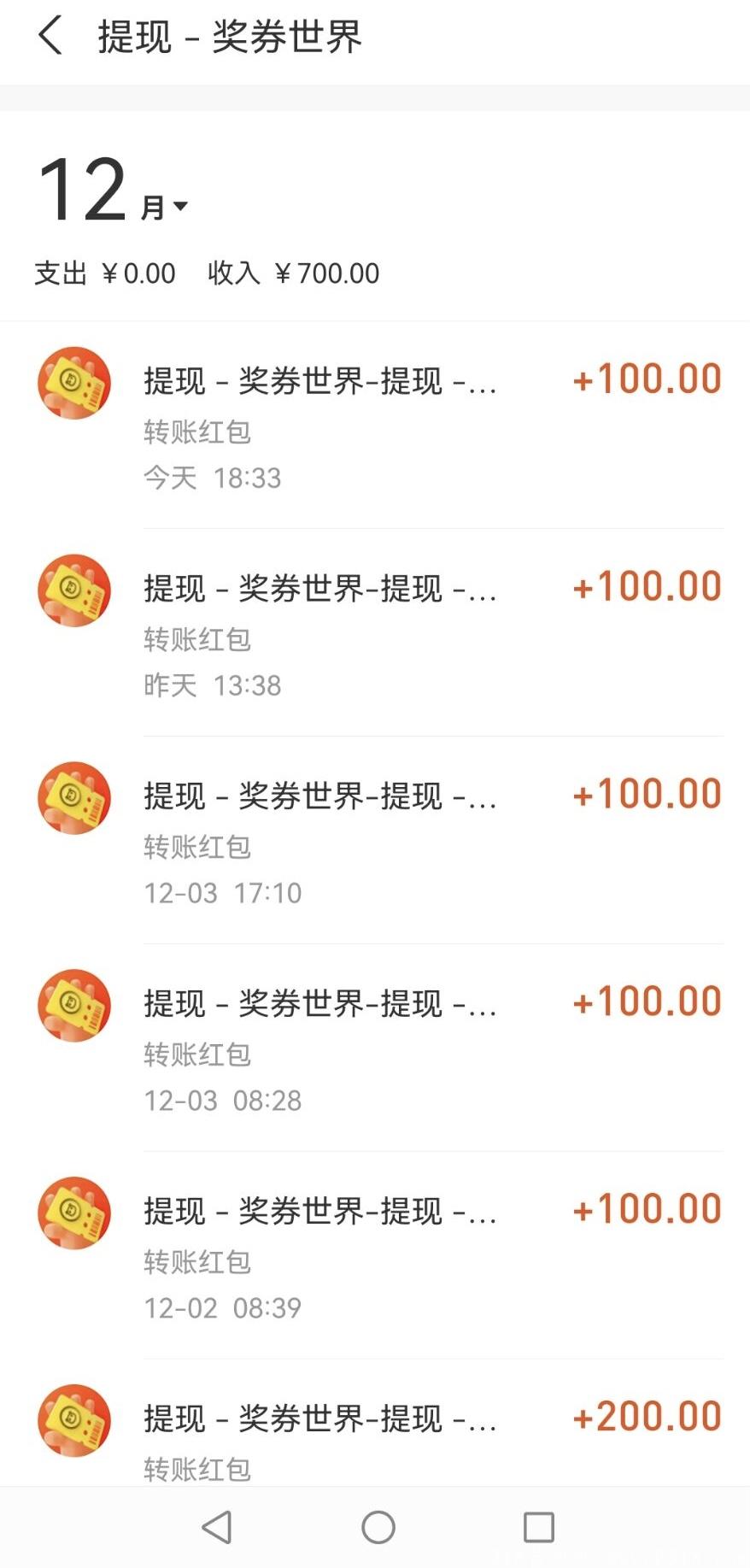Tap the circular Home button in navigation bar

point(377,1527)
